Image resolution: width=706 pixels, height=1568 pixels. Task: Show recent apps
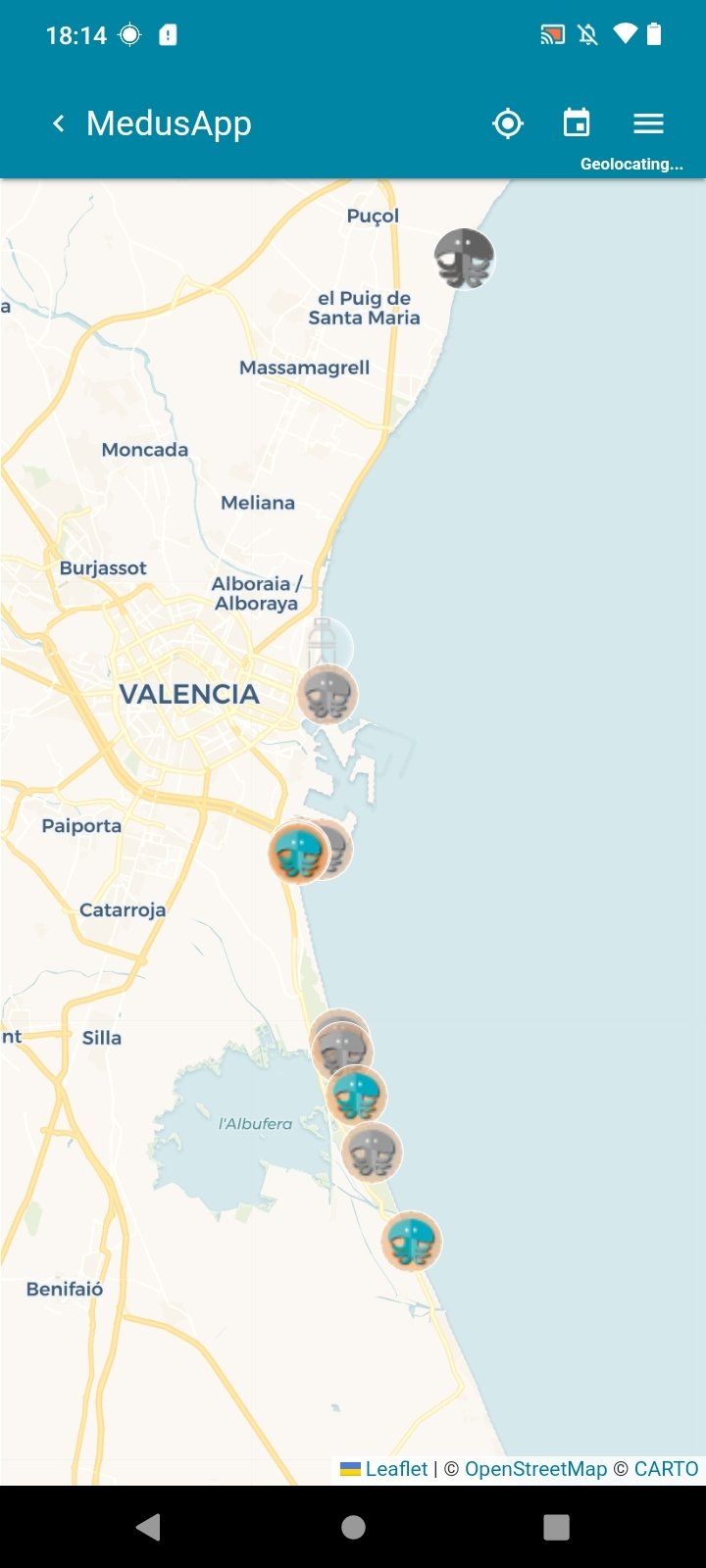pos(556,1527)
